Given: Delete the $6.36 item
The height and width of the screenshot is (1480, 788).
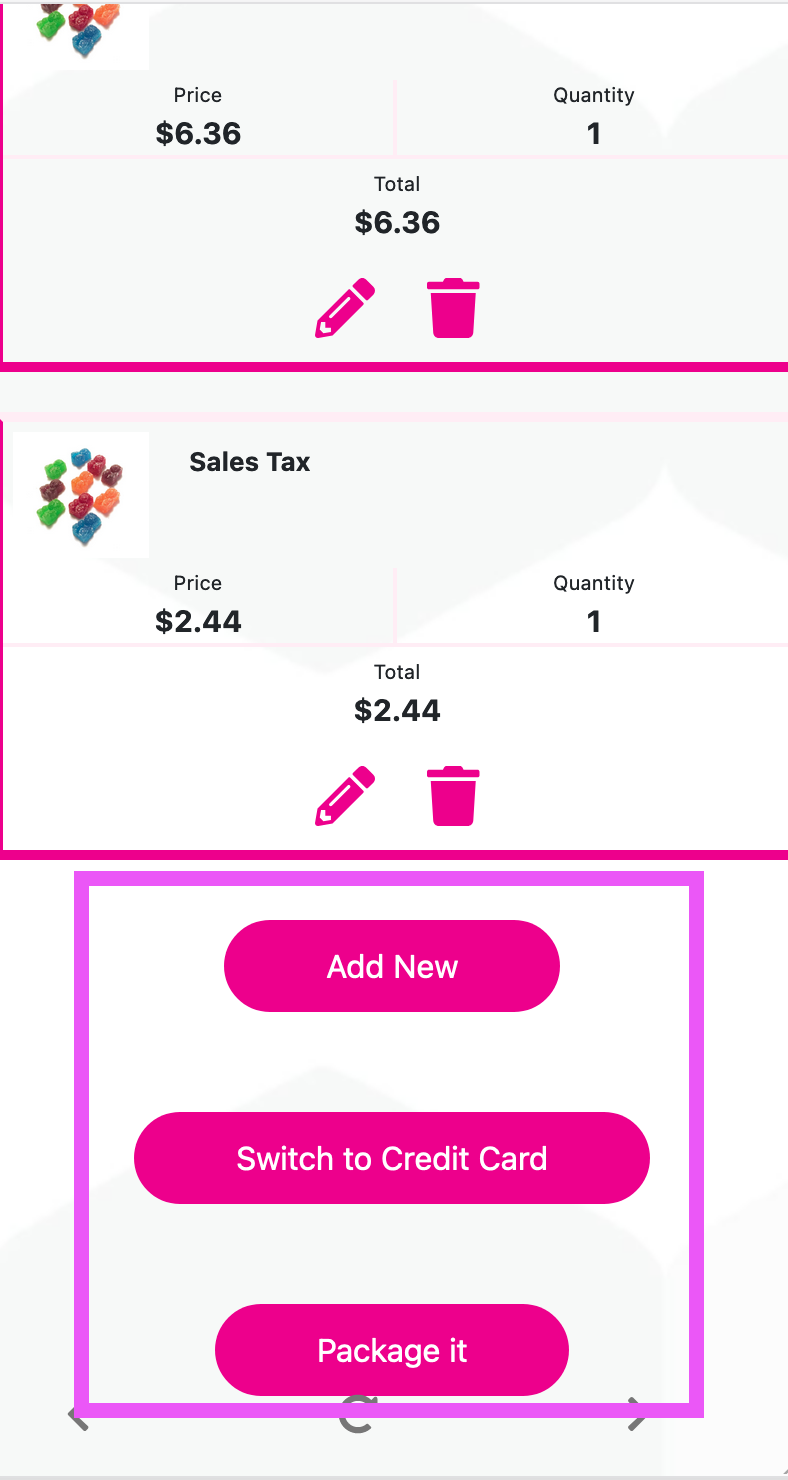Looking at the screenshot, I should click(453, 308).
